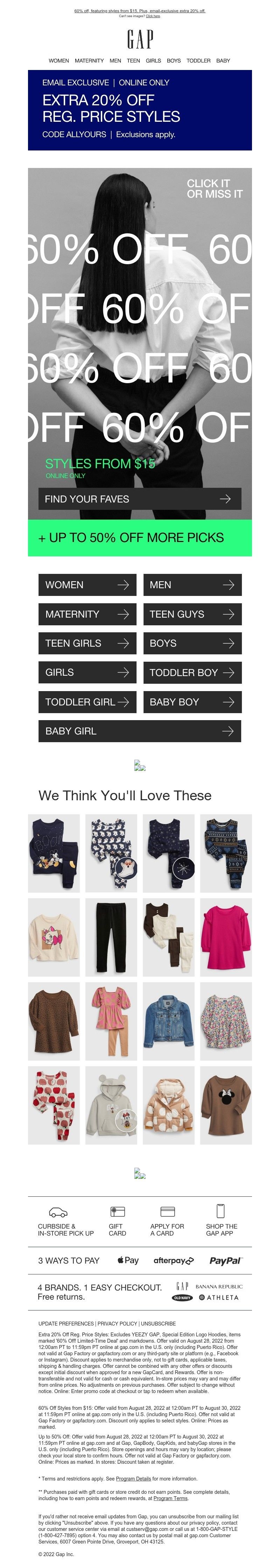Open the BABY BOY category
The width and height of the screenshot is (280, 1568).
coord(192,702)
